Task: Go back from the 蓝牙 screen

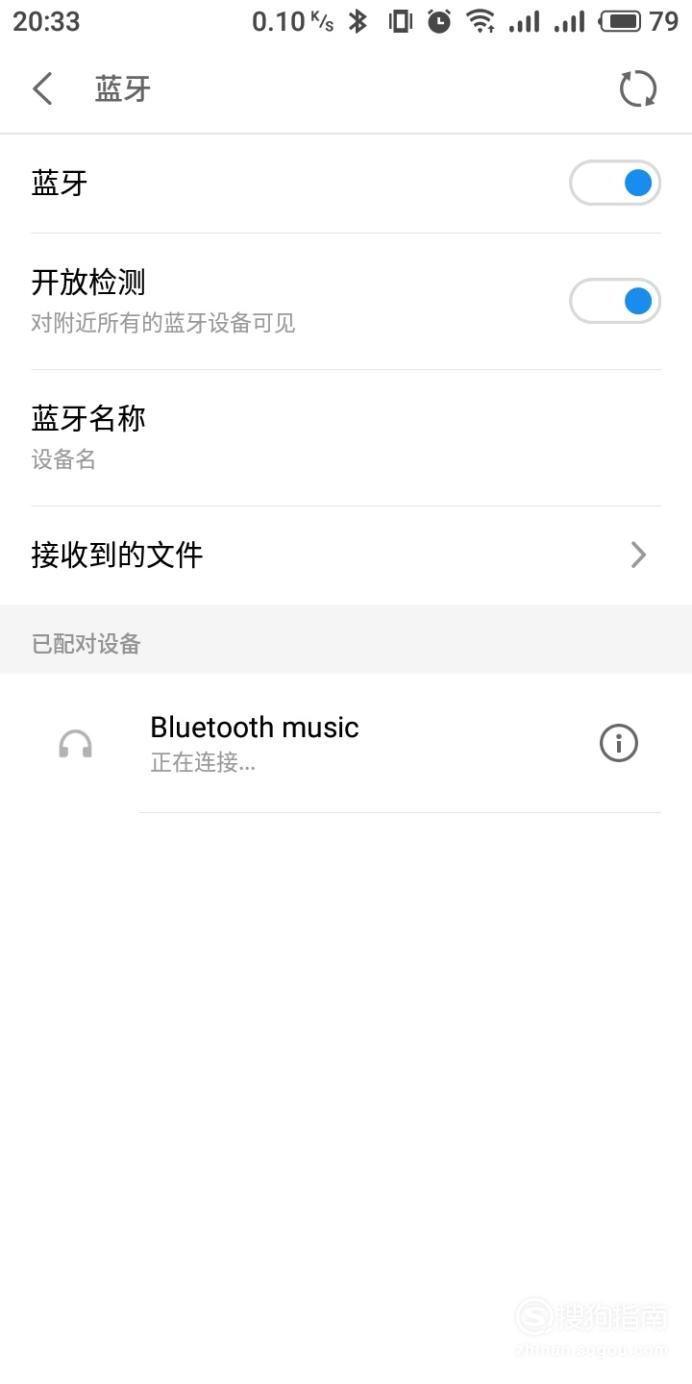Action: [x=42, y=89]
